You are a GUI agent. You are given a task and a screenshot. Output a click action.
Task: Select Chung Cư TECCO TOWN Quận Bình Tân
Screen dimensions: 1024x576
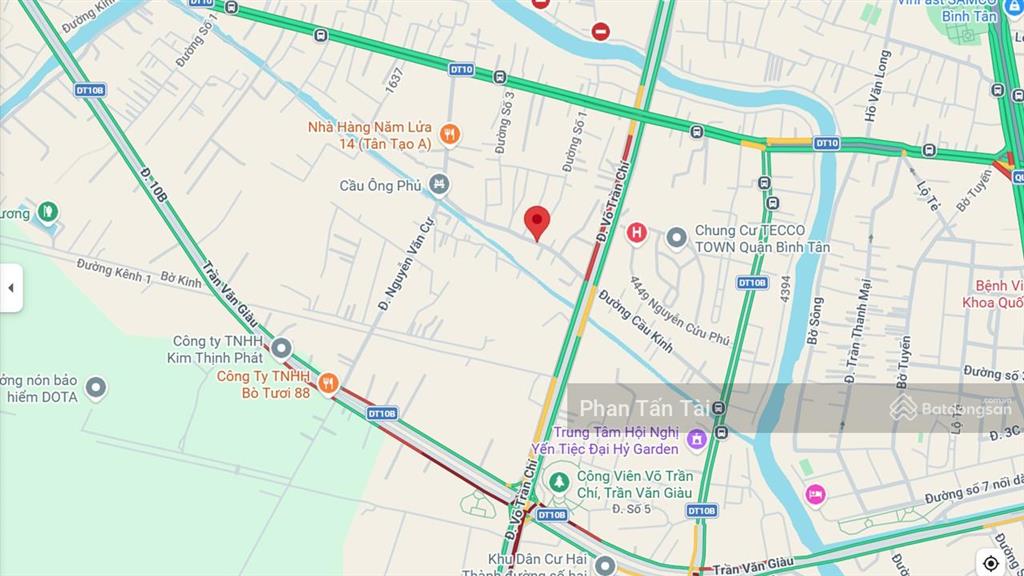point(677,237)
